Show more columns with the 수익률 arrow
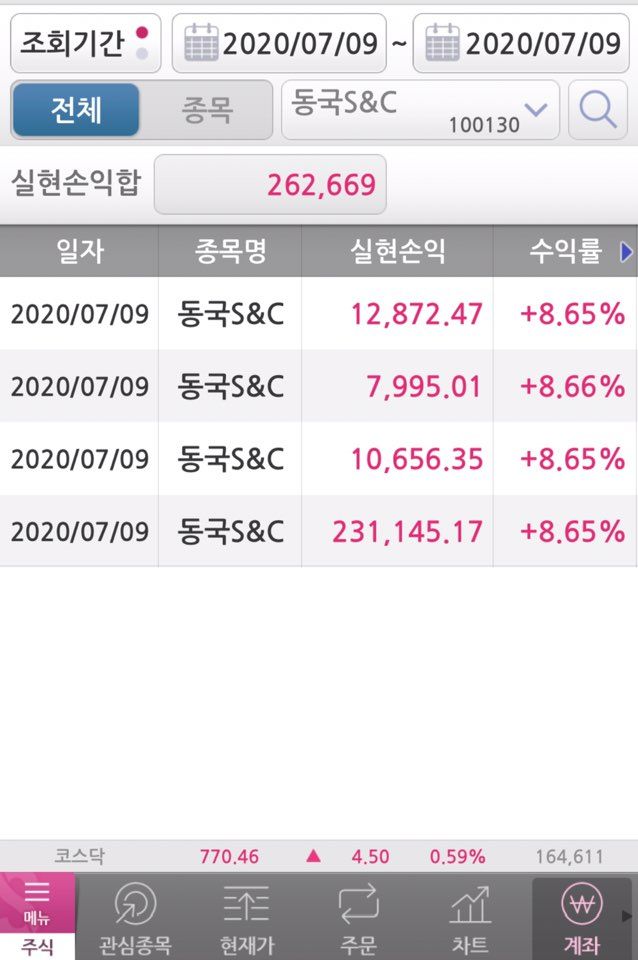The image size is (638, 960). pyautogui.click(x=626, y=253)
